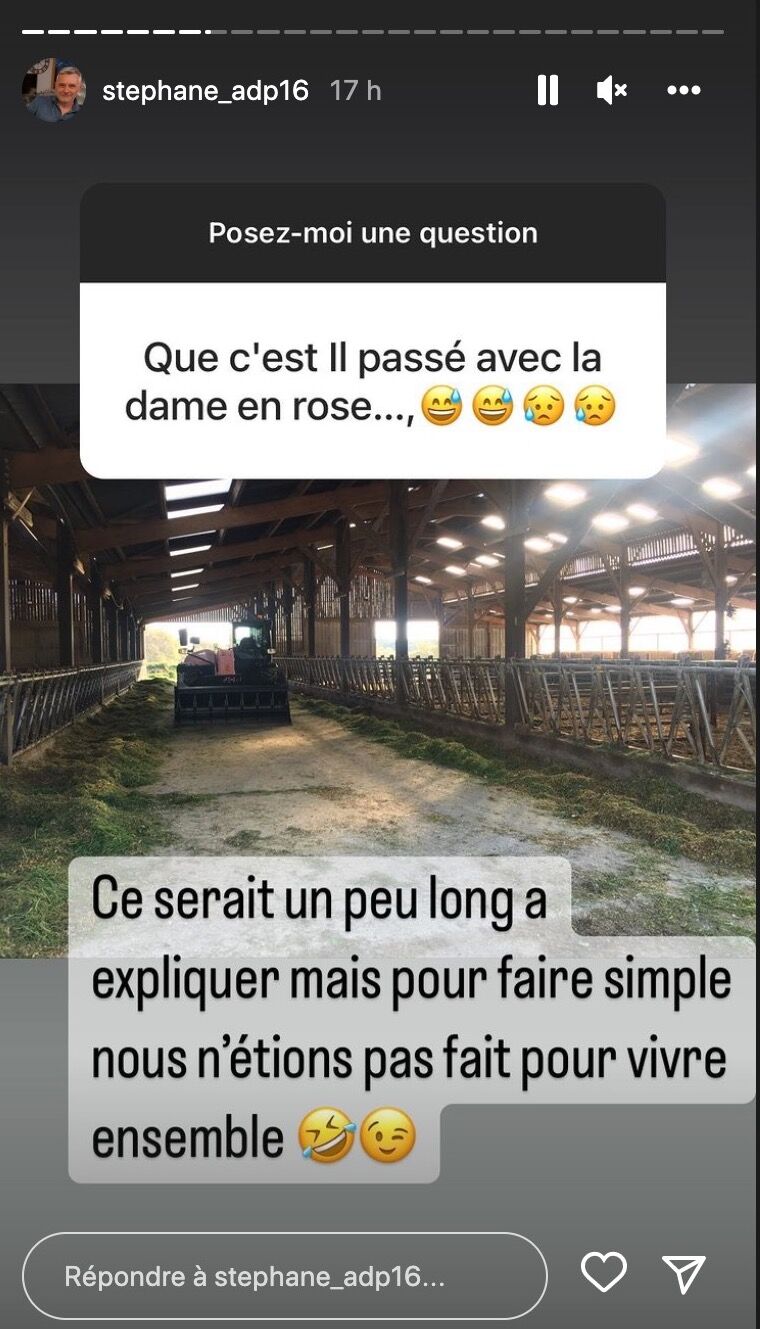Unmute the story sound

[611, 91]
